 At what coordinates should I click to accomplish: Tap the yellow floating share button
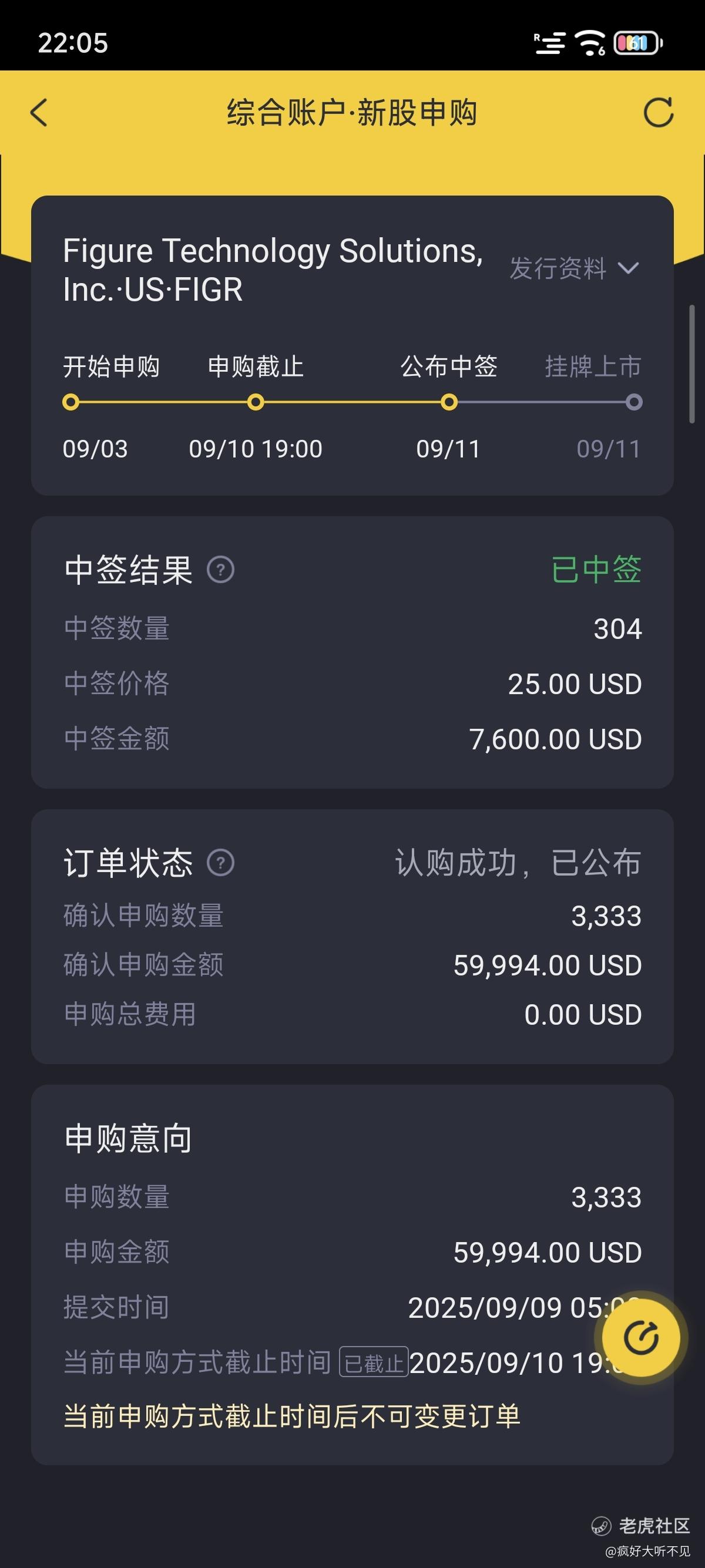pos(641,1338)
